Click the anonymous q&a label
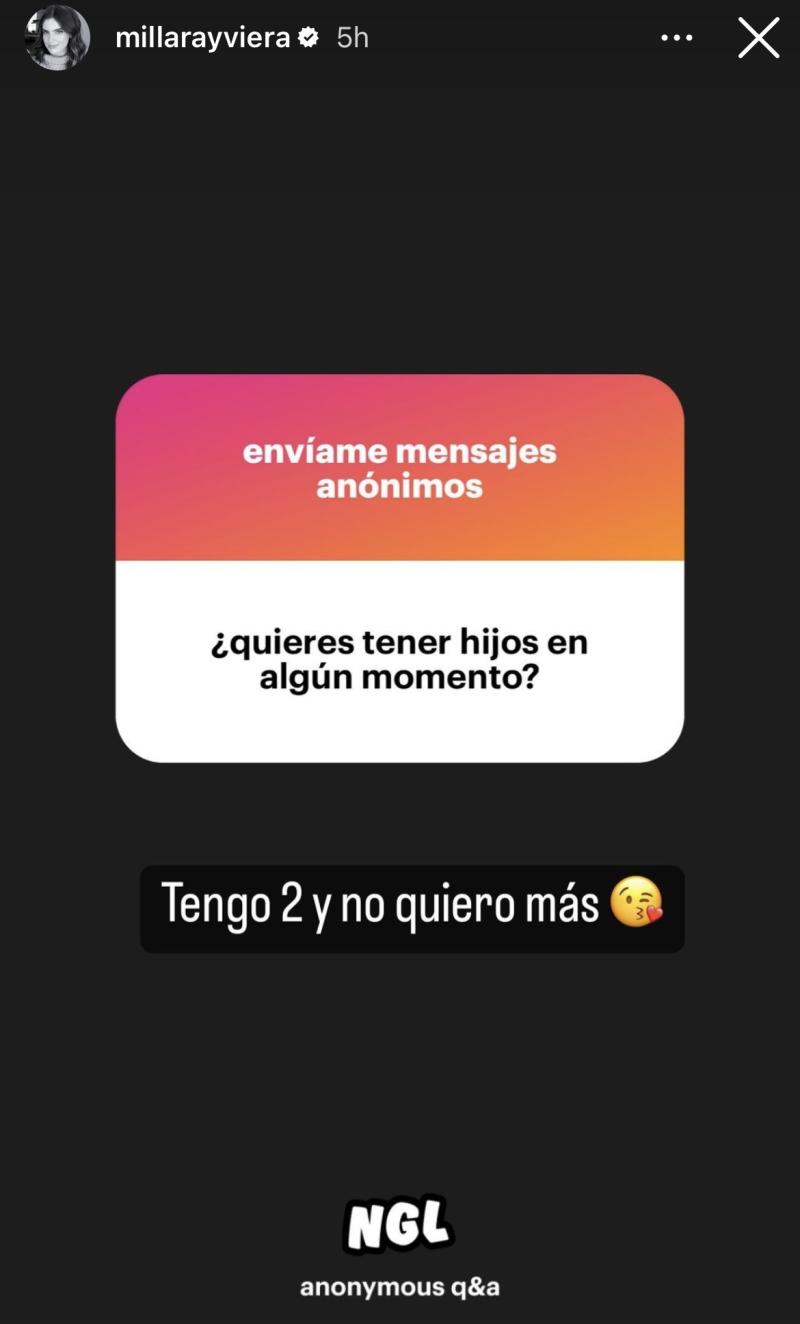The image size is (800, 1324). pyautogui.click(x=400, y=1285)
